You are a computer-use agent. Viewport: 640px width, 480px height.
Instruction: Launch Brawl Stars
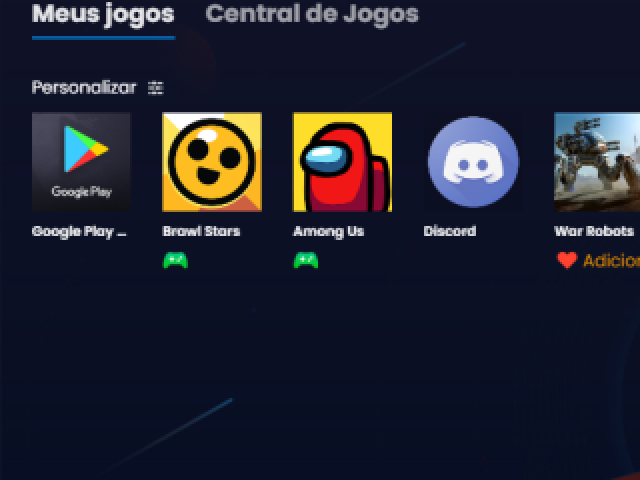point(212,162)
